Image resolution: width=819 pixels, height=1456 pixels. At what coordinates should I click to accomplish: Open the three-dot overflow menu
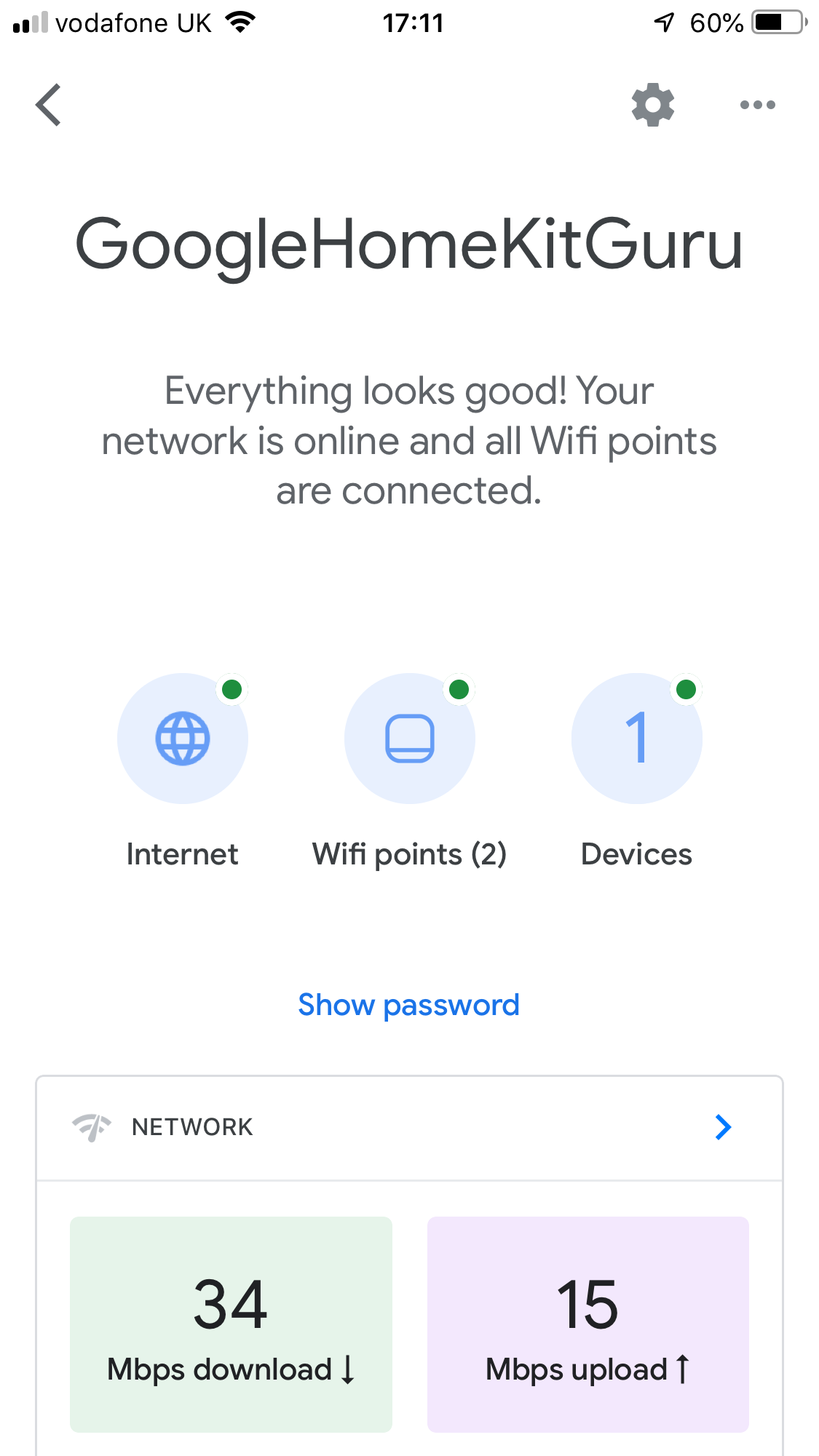tap(757, 105)
